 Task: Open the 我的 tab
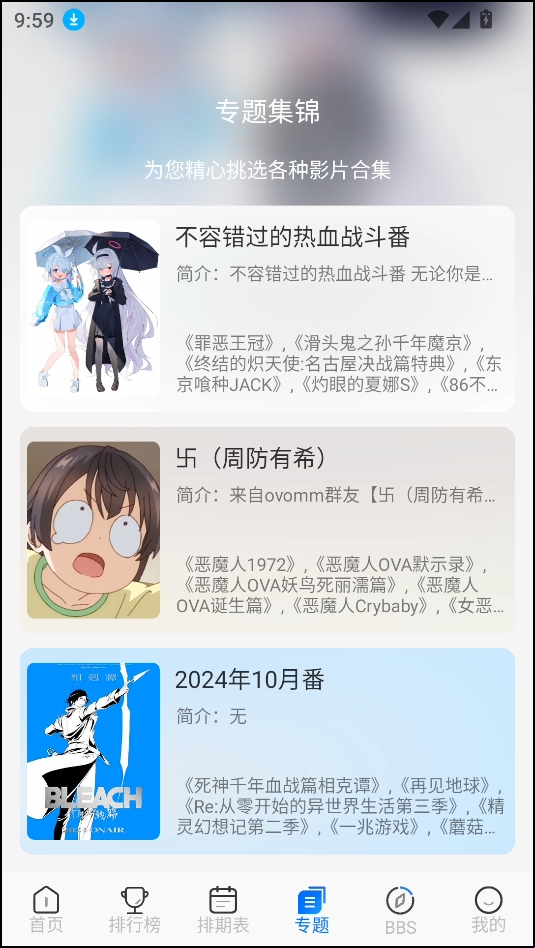488,910
